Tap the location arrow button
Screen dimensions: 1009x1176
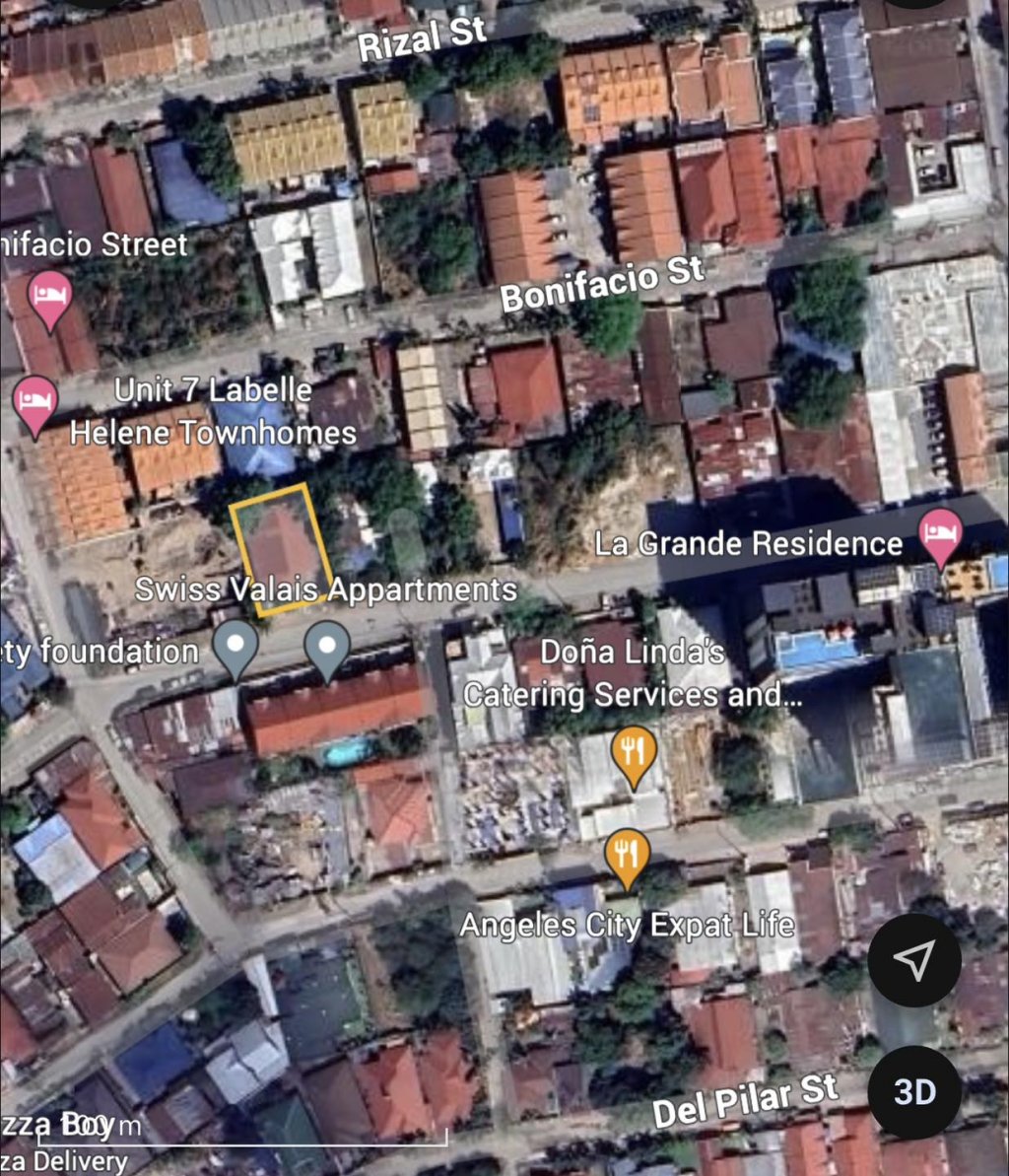pos(913,960)
